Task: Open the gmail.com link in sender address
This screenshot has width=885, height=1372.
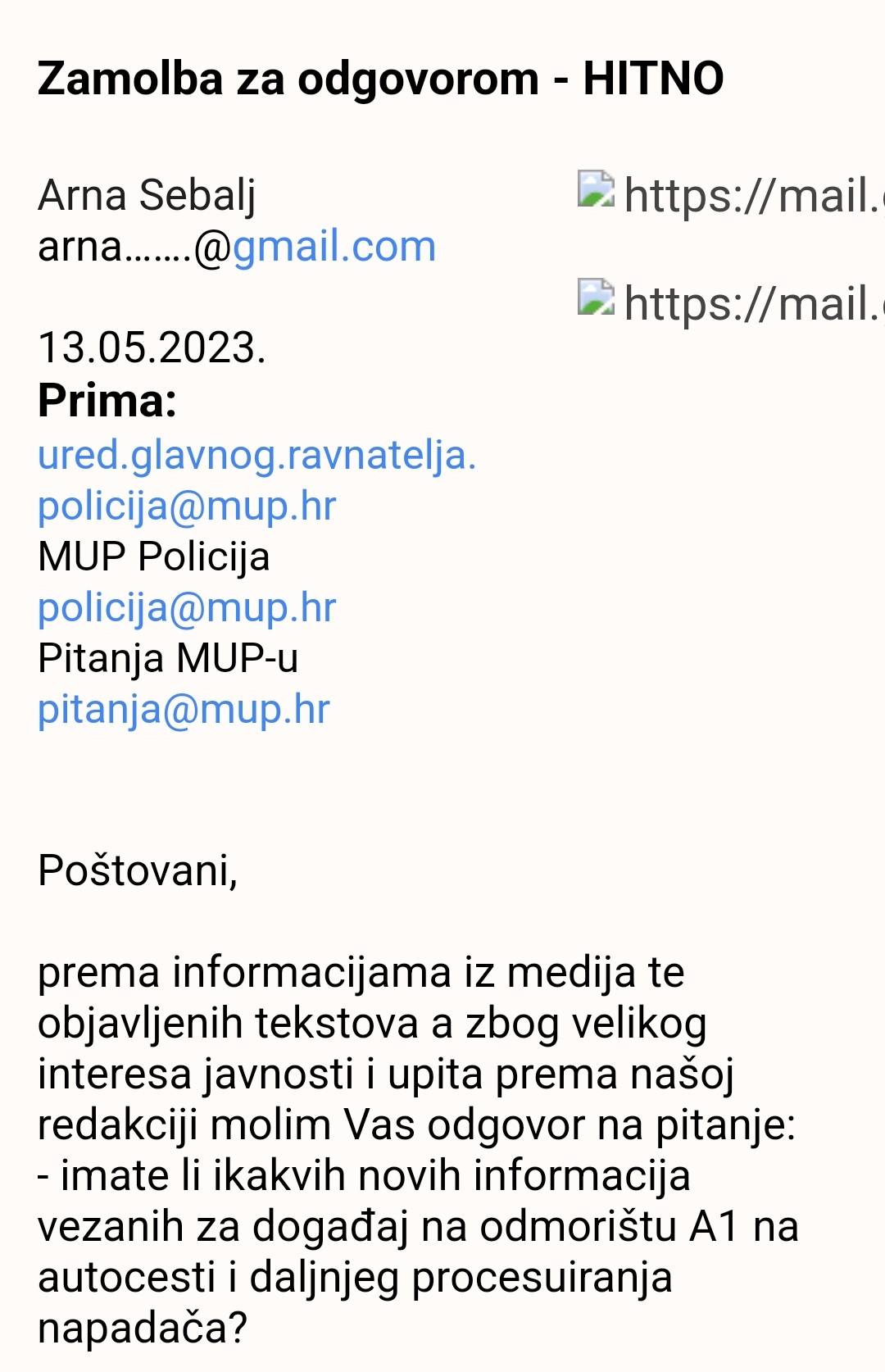Action: click(x=334, y=247)
